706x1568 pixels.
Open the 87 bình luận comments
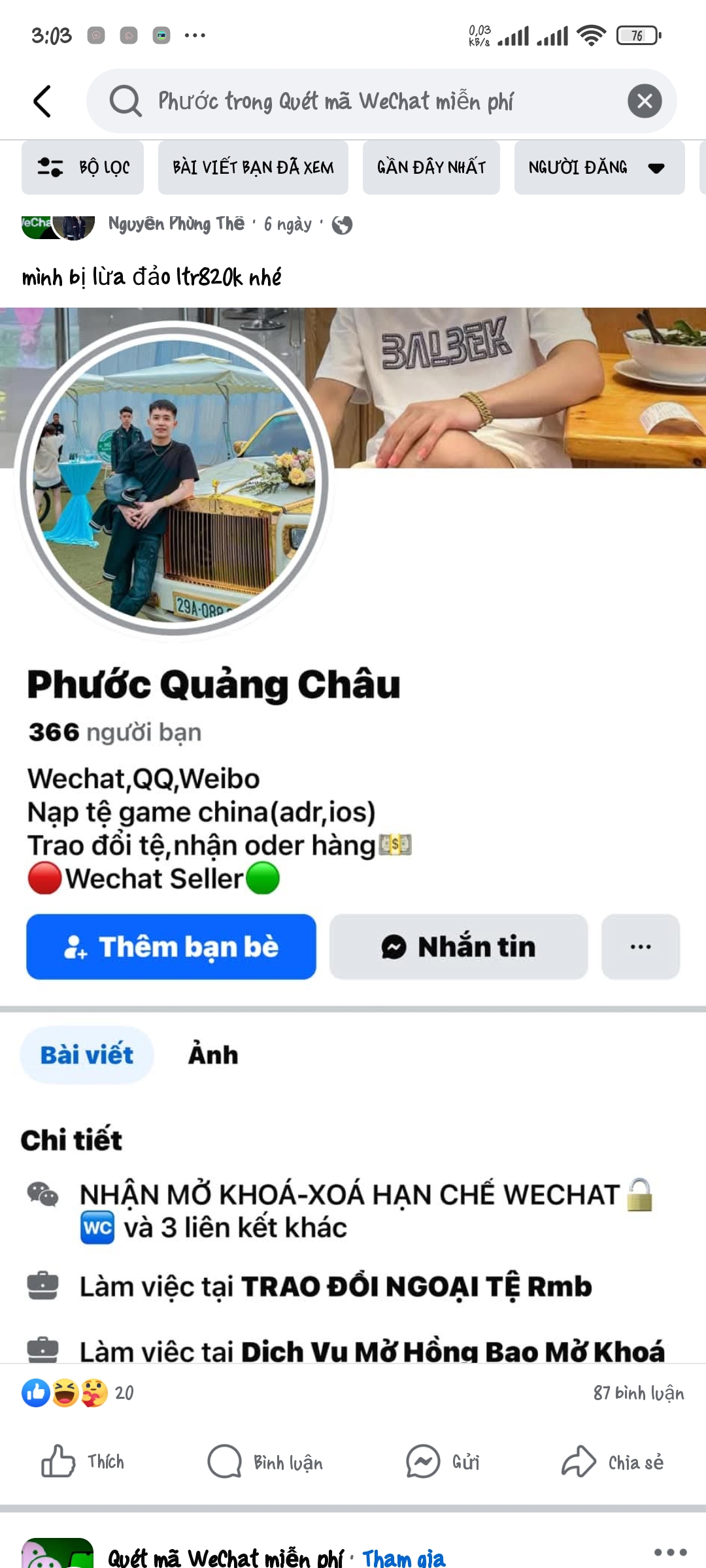638,1393
